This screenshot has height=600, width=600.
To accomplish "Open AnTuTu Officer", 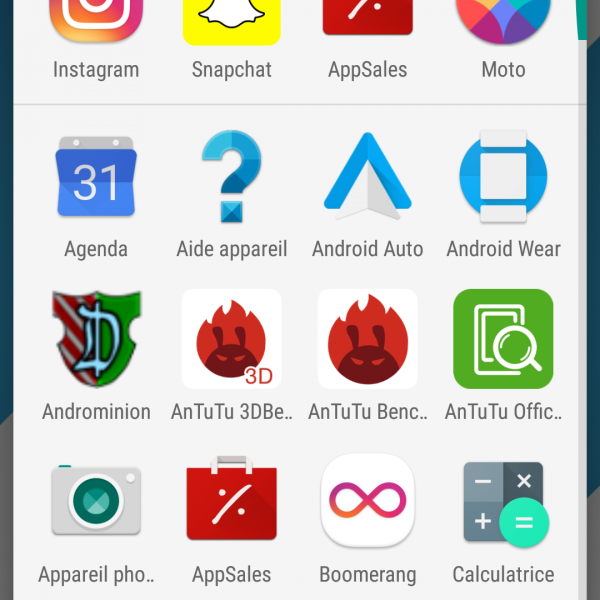I will pos(503,340).
